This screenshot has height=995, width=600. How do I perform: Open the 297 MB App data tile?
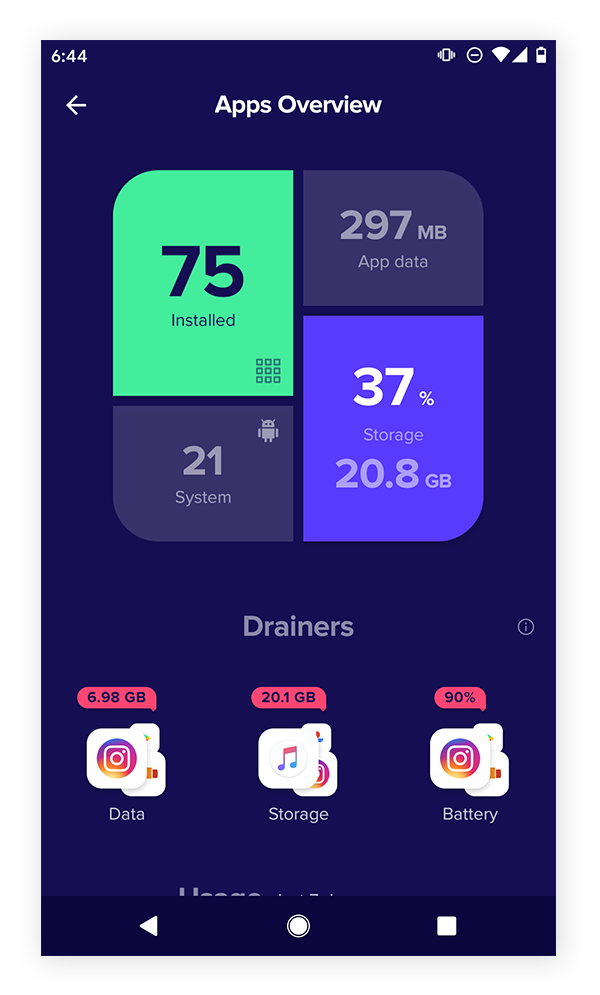[393, 238]
